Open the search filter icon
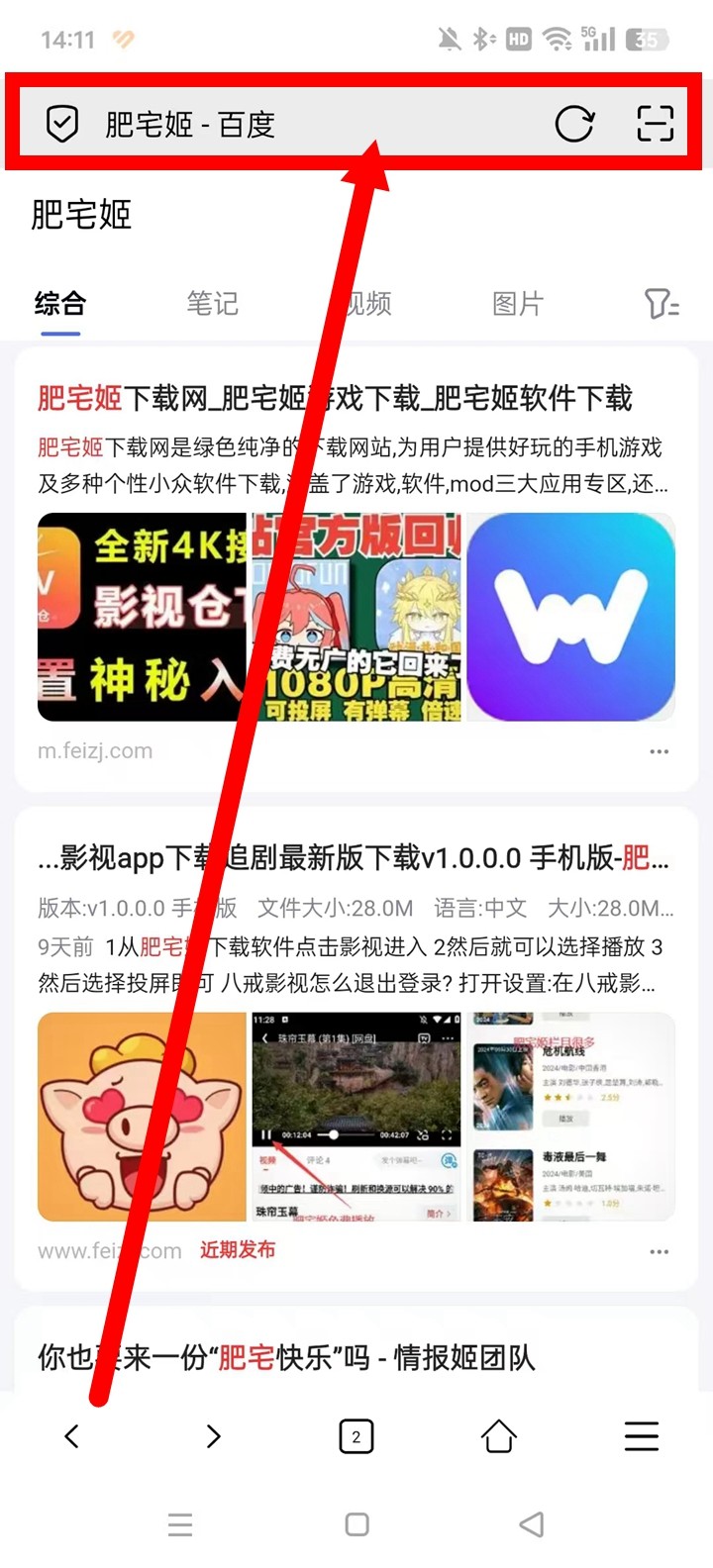 click(661, 303)
